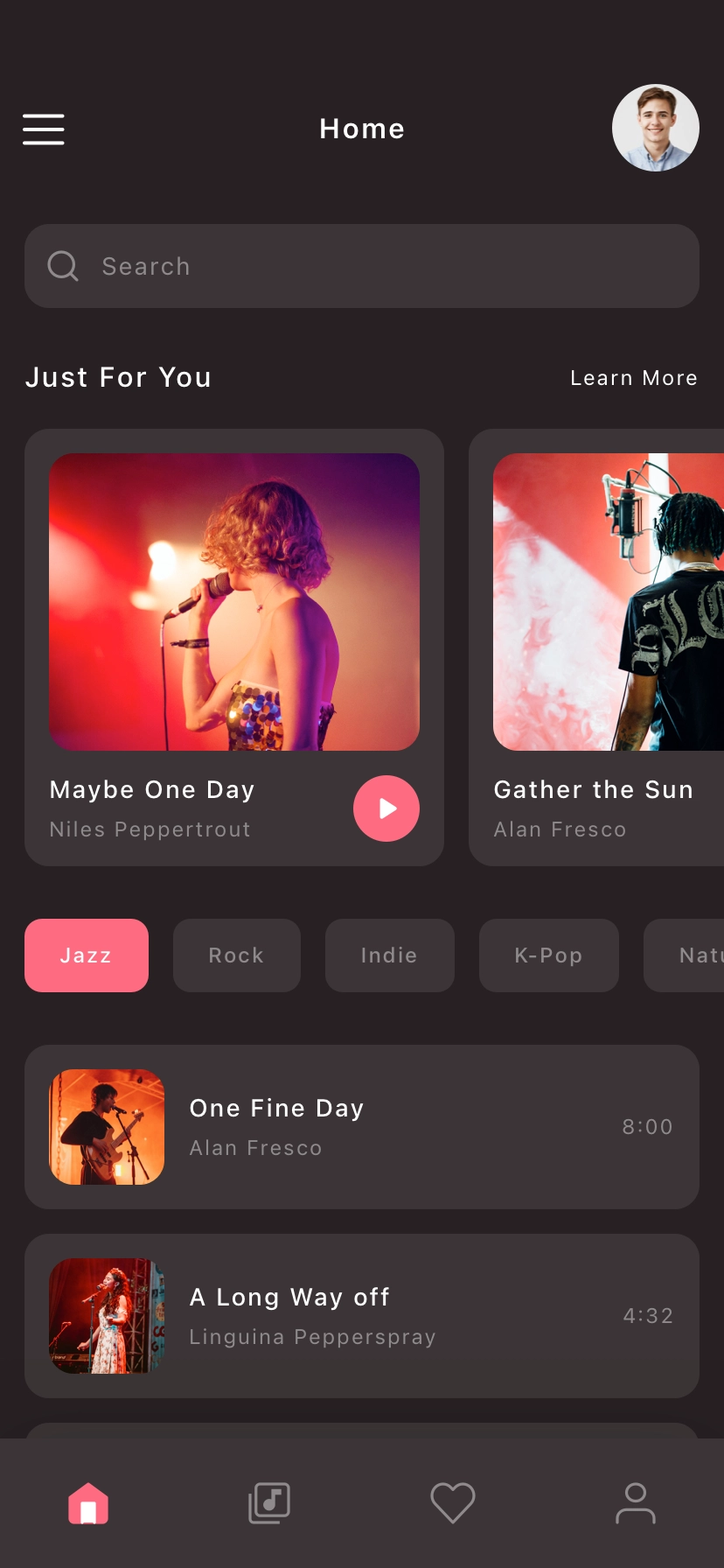Go to the favorites heart tab
Screen dimensions: 724x1568
[453, 1503]
